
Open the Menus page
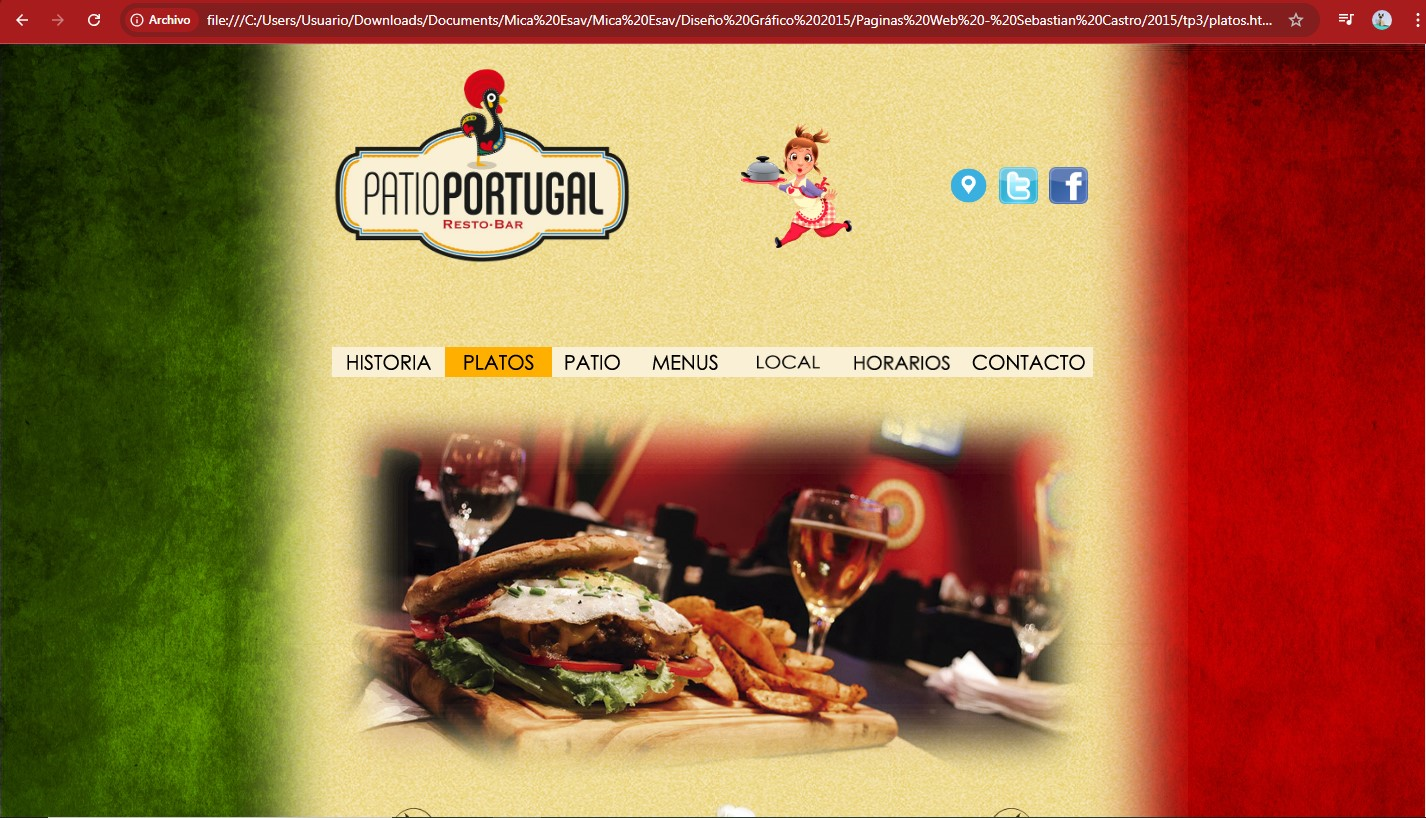685,362
